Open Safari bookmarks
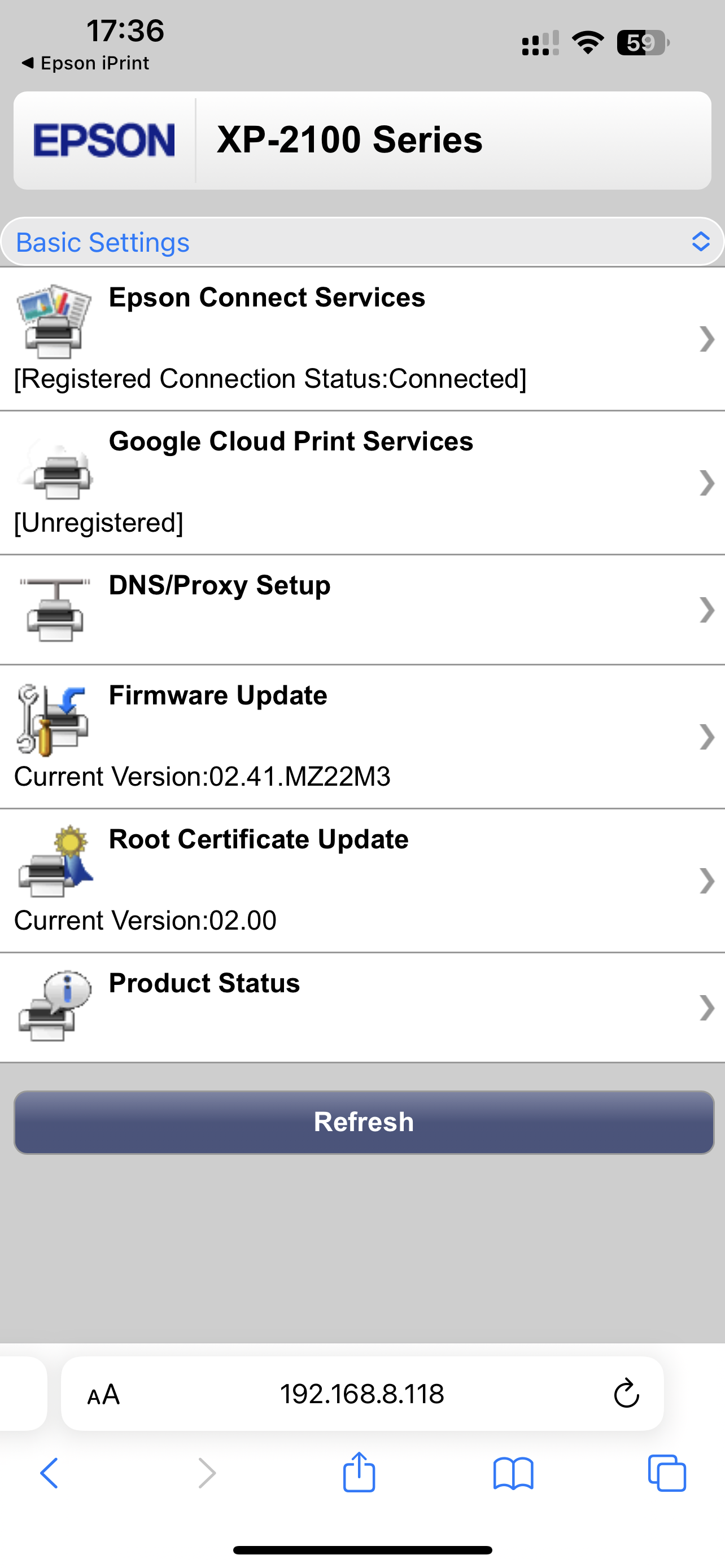 (x=513, y=1473)
